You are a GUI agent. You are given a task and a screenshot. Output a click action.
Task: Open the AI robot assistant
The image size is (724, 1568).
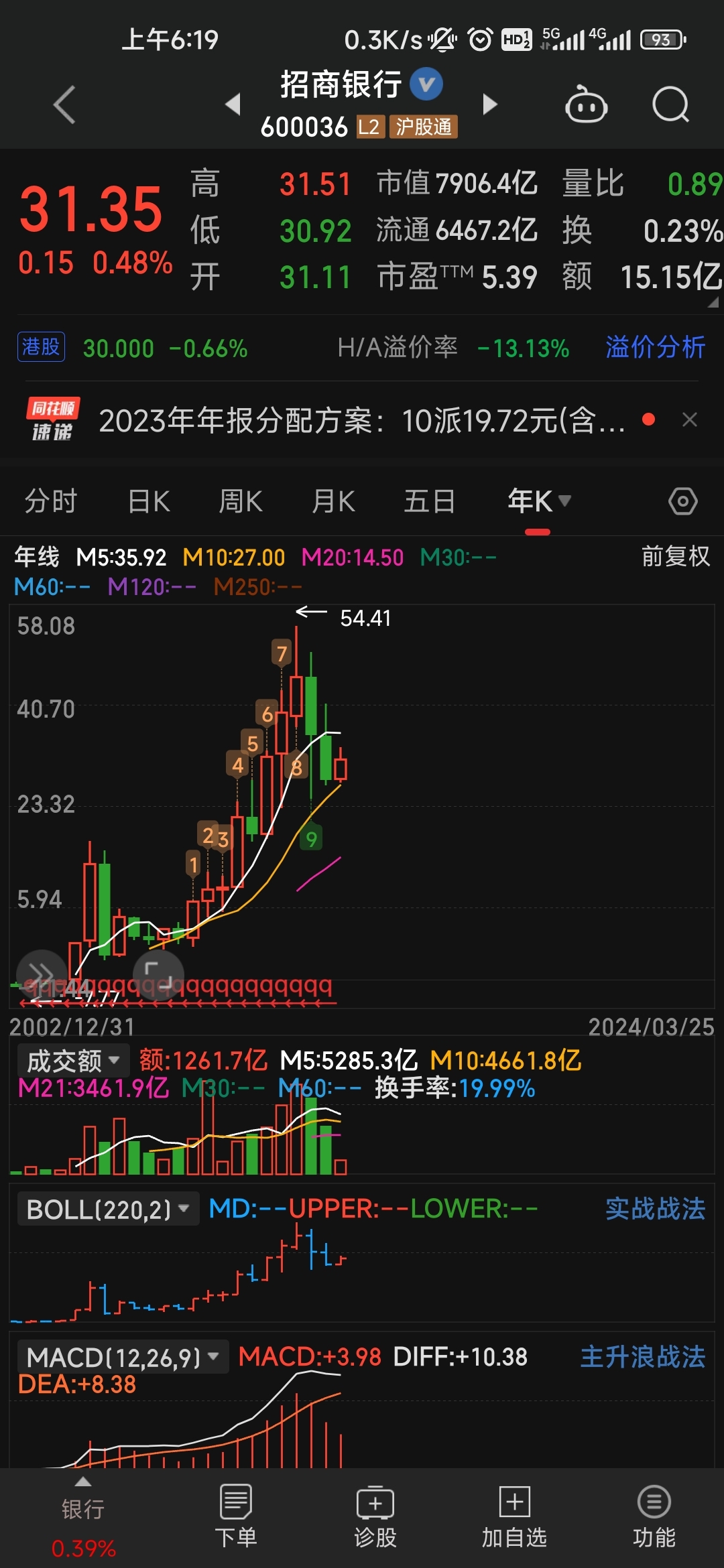click(585, 105)
